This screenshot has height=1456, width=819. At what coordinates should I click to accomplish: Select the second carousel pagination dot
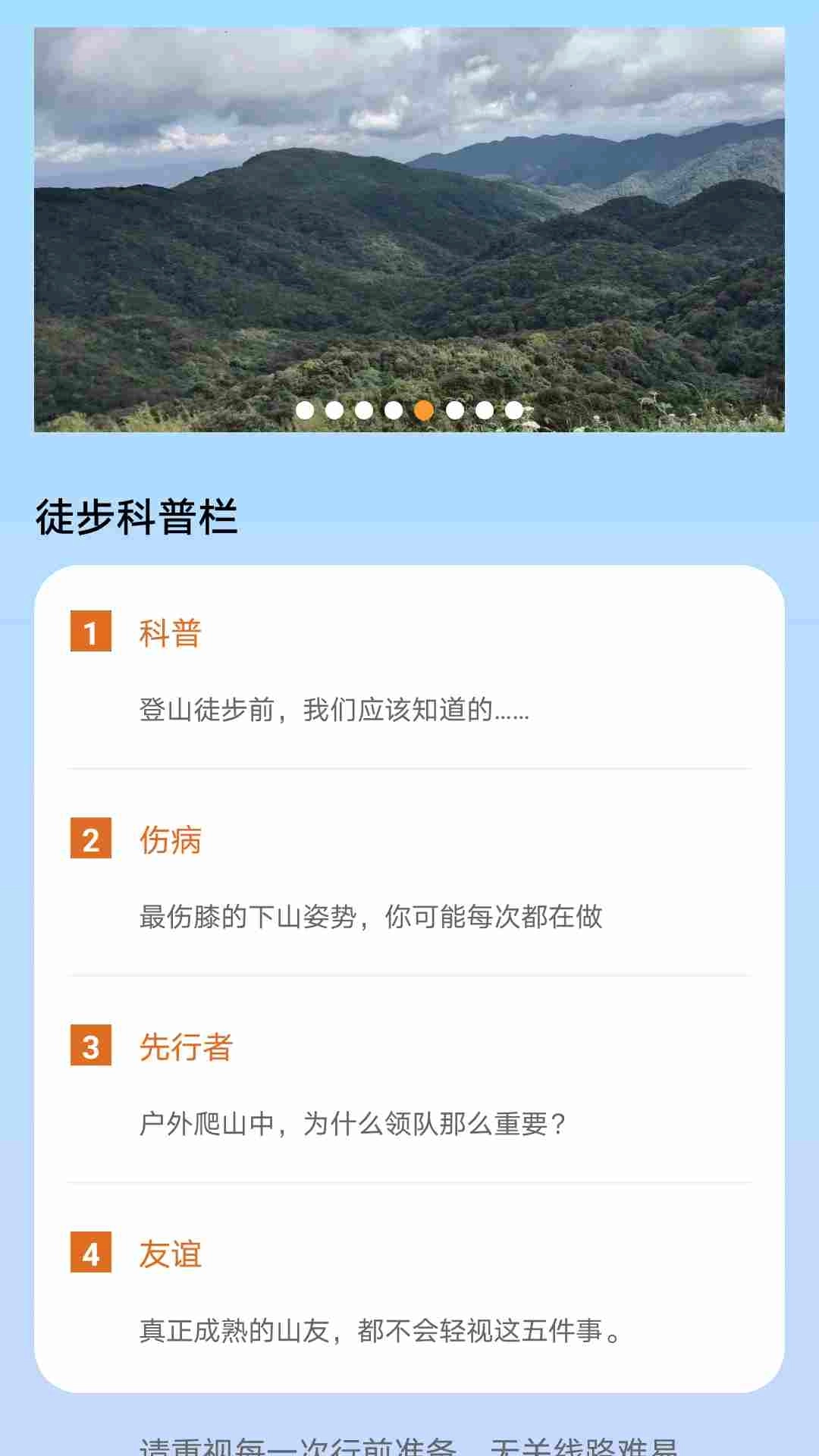[335, 409]
